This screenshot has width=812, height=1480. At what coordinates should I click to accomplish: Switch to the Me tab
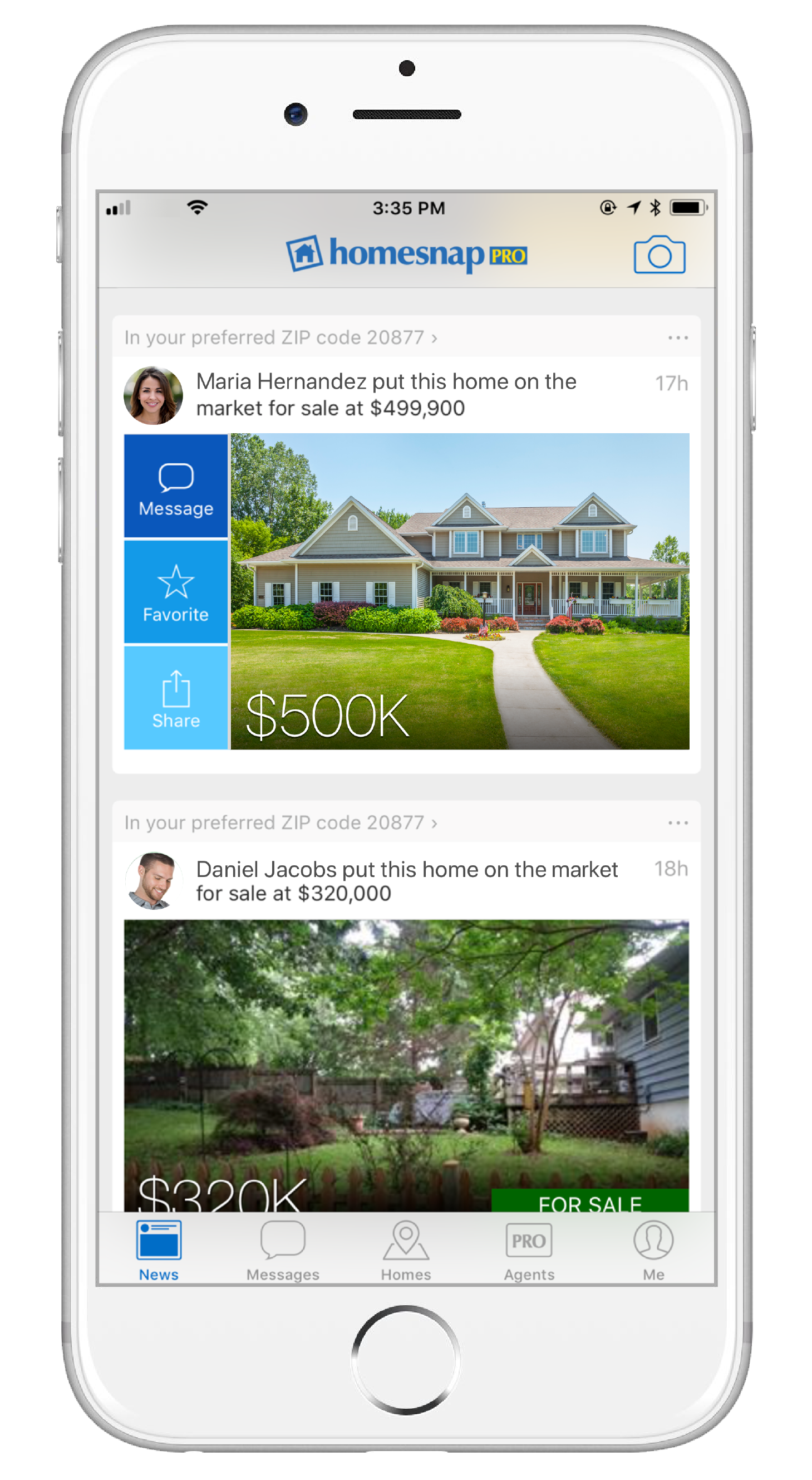click(653, 1251)
